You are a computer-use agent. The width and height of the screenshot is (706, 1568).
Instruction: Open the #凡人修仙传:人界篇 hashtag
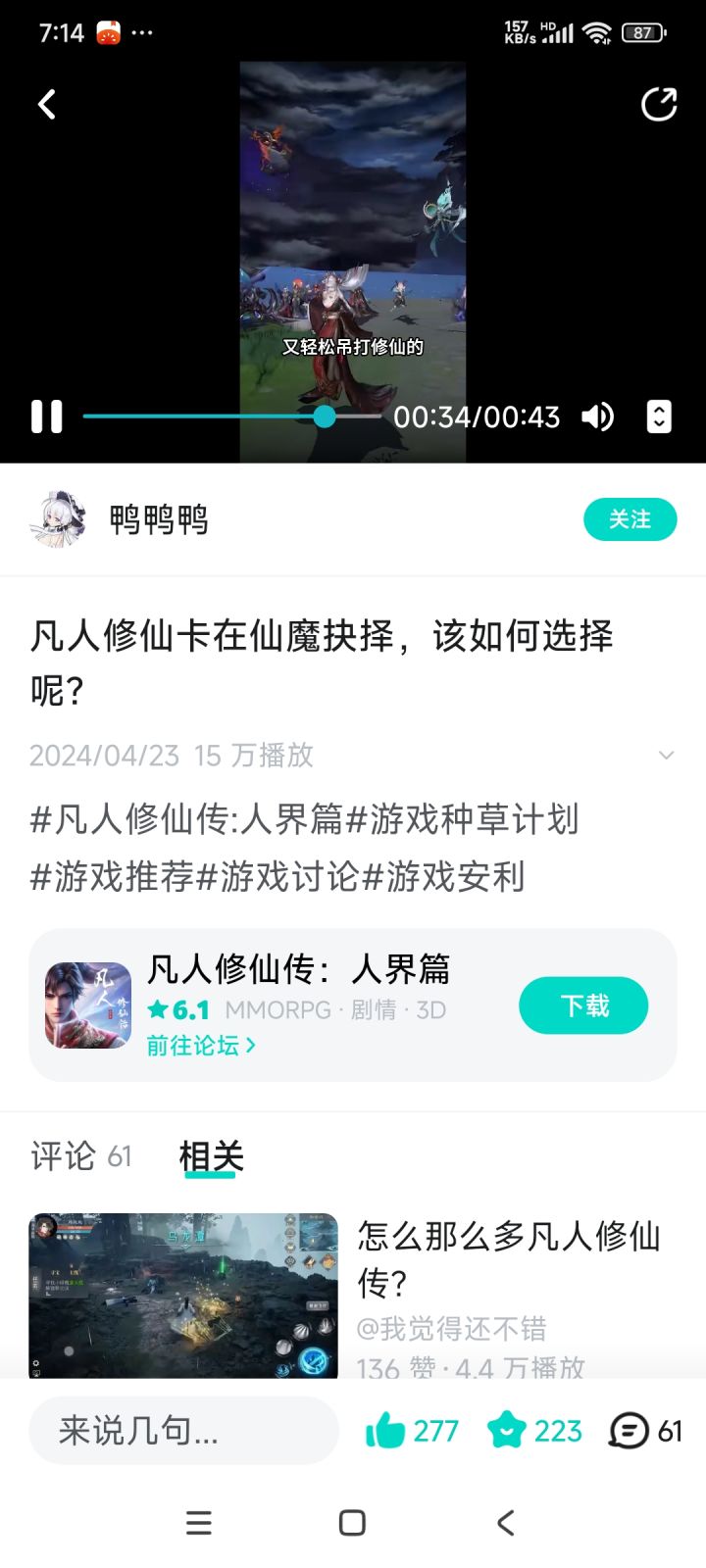point(187,818)
